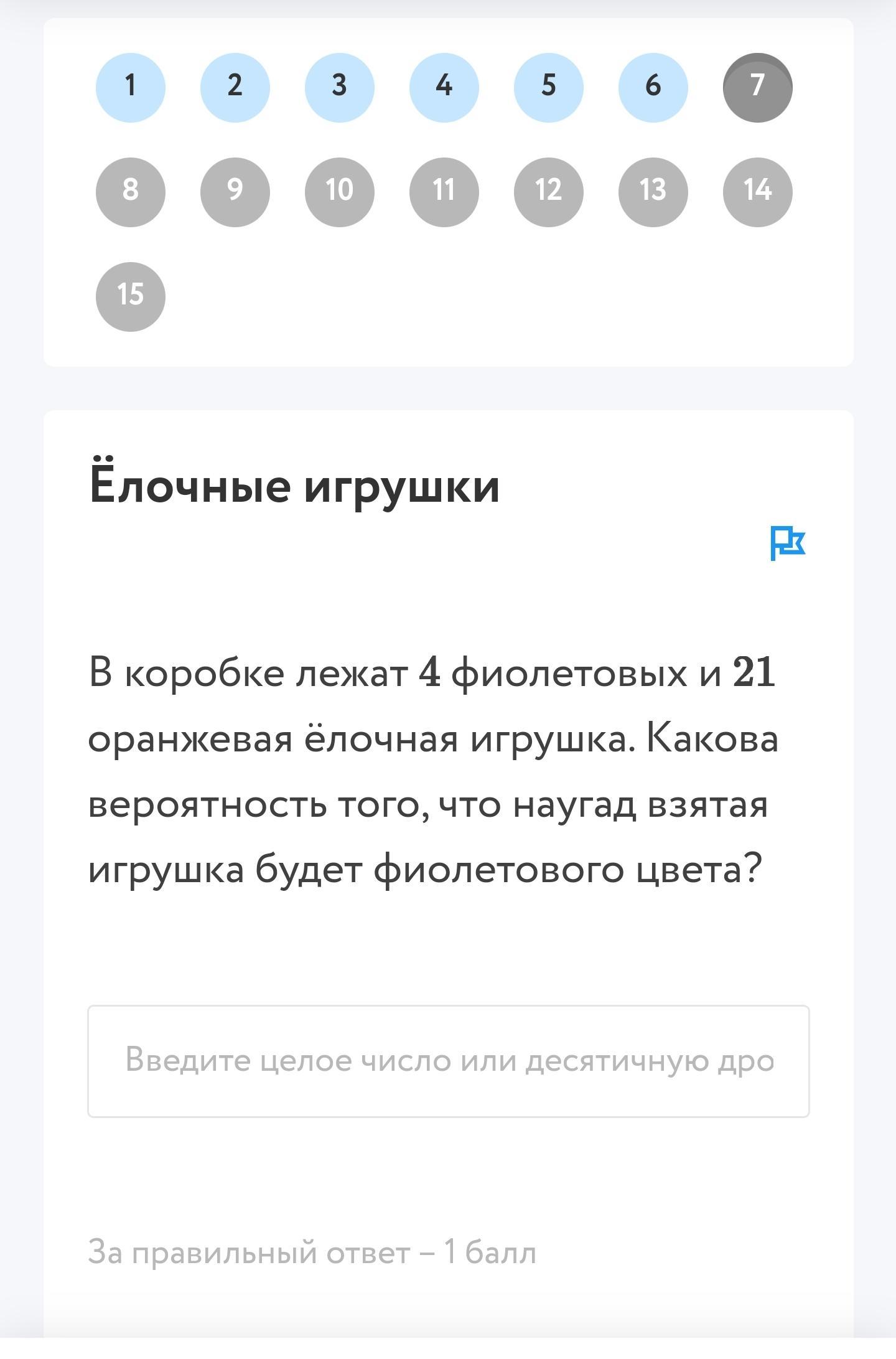The image size is (896, 1359).
Task: Focus the answer input field
Action: point(448,1061)
